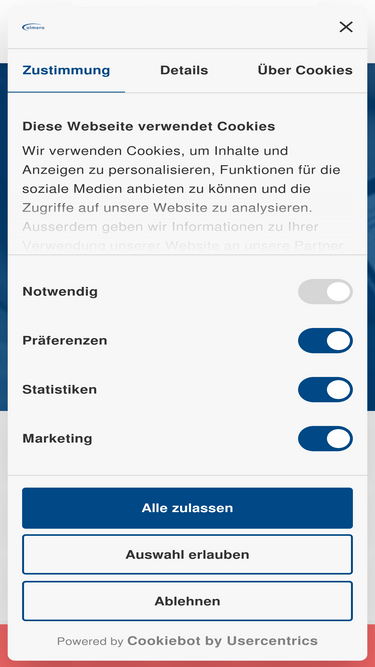The height and width of the screenshot is (667, 375).
Task: Turn off the Statistiken toggle
Action: [x=325, y=390]
